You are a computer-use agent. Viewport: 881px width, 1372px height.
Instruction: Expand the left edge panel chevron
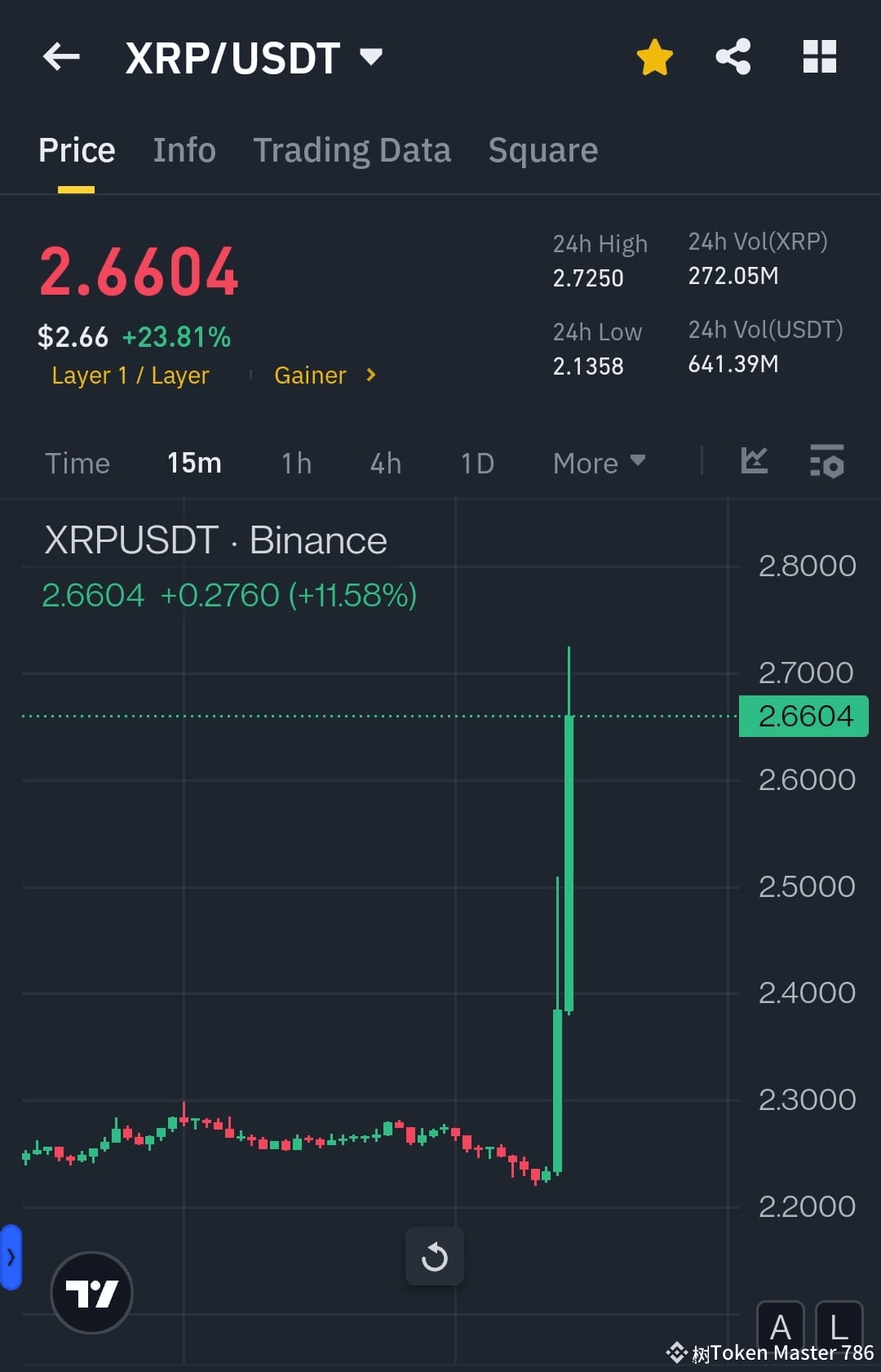(x=10, y=1257)
